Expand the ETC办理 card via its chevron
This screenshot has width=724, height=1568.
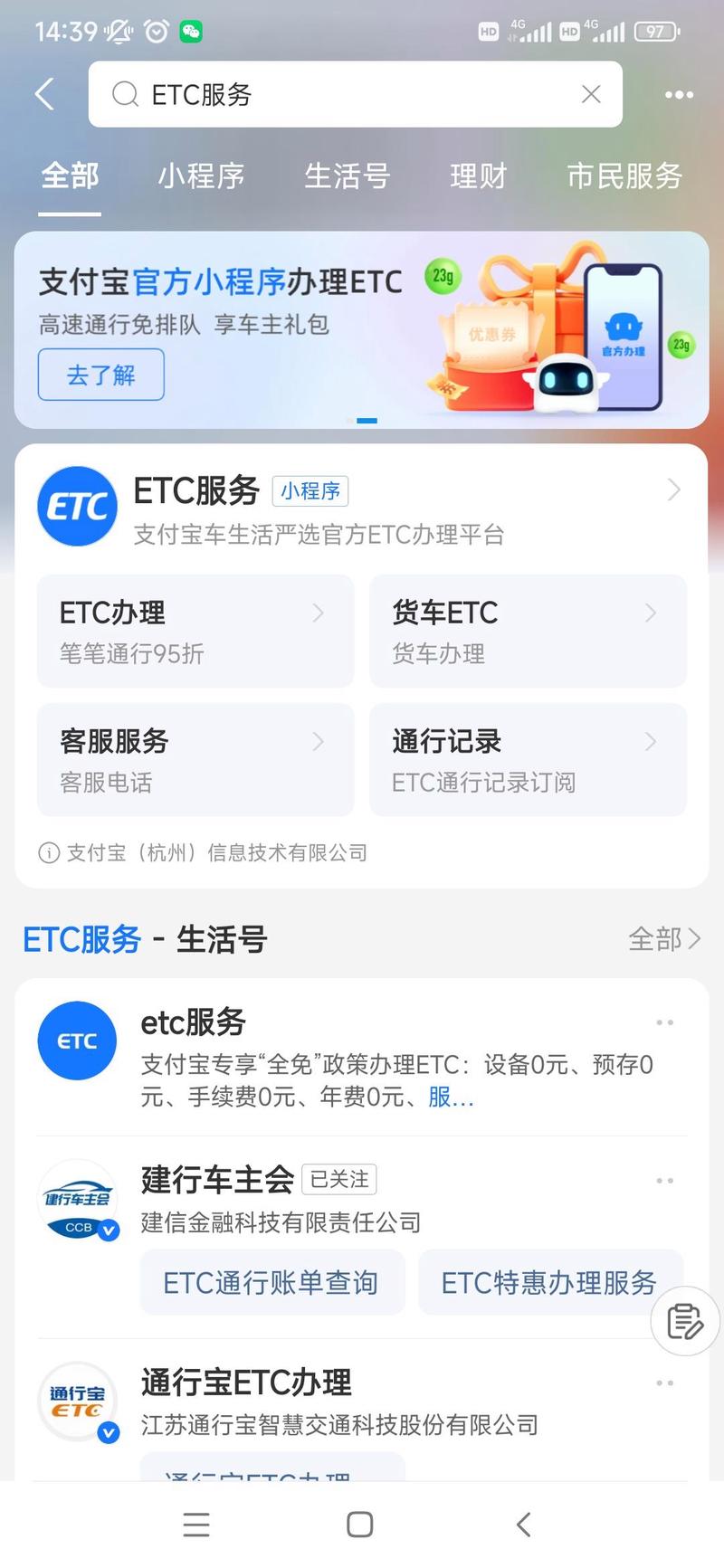coord(319,613)
